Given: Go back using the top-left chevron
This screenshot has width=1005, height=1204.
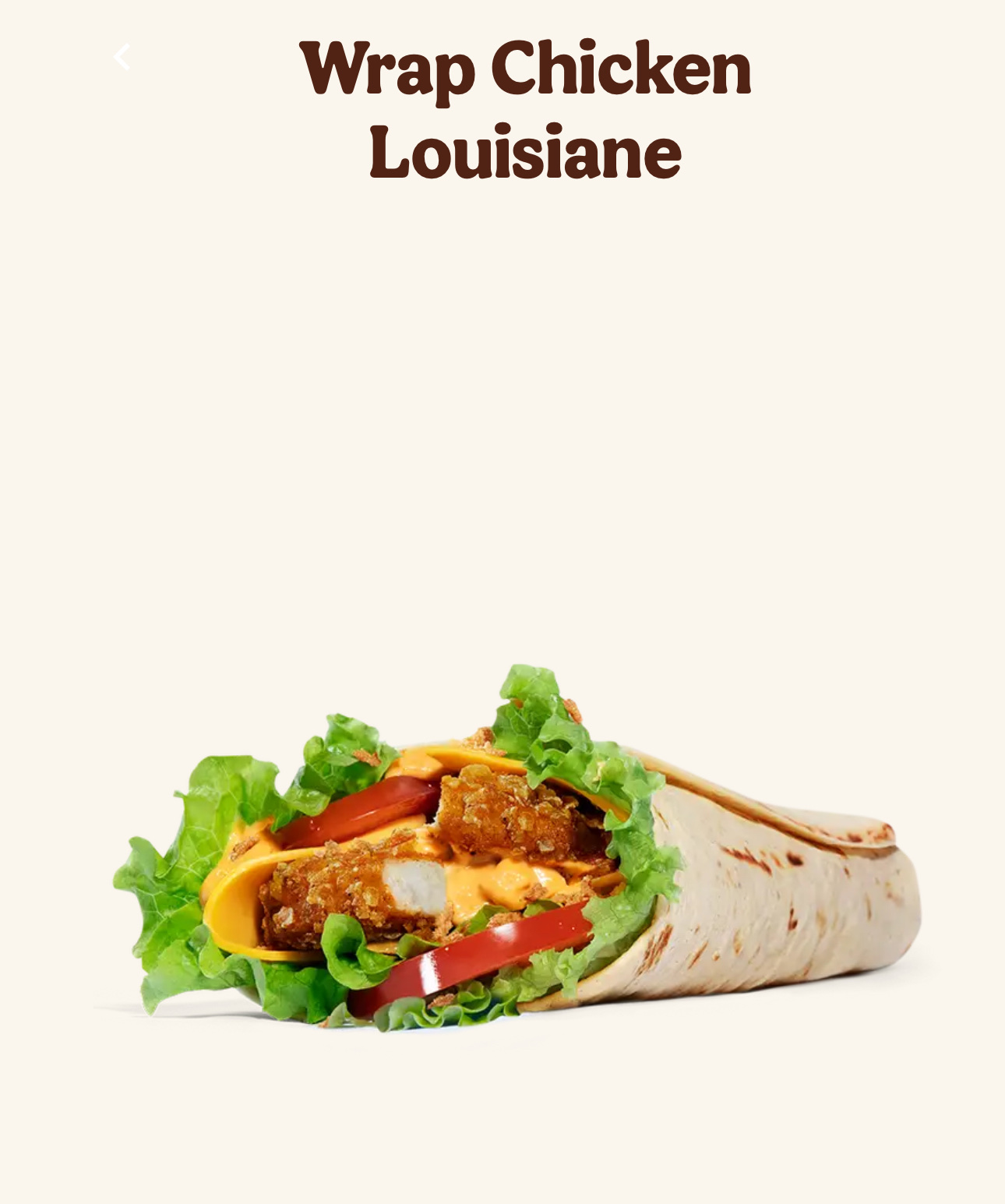Looking at the screenshot, I should (122, 57).
